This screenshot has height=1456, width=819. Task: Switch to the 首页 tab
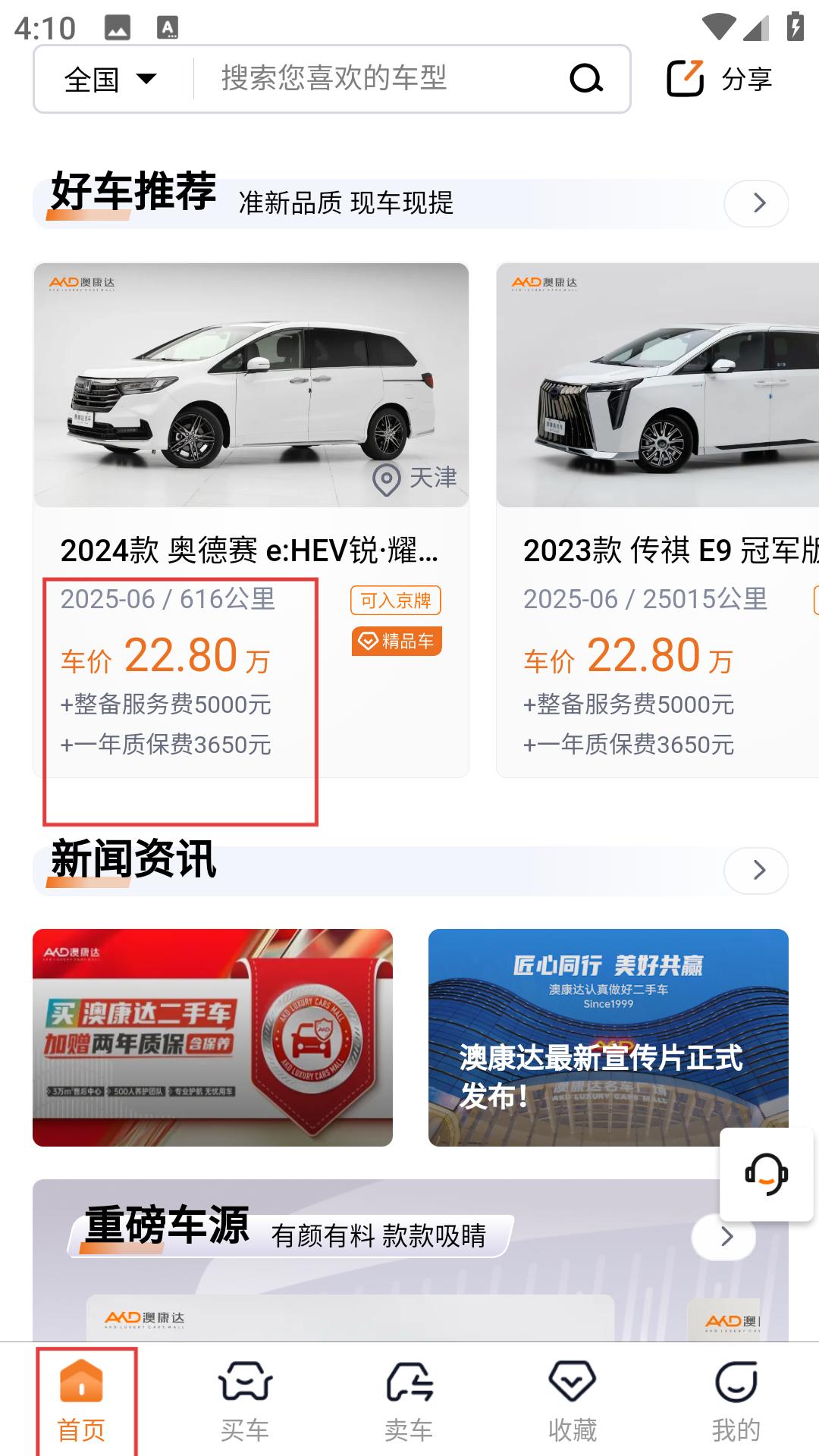pyautogui.click(x=81, y=1400)
